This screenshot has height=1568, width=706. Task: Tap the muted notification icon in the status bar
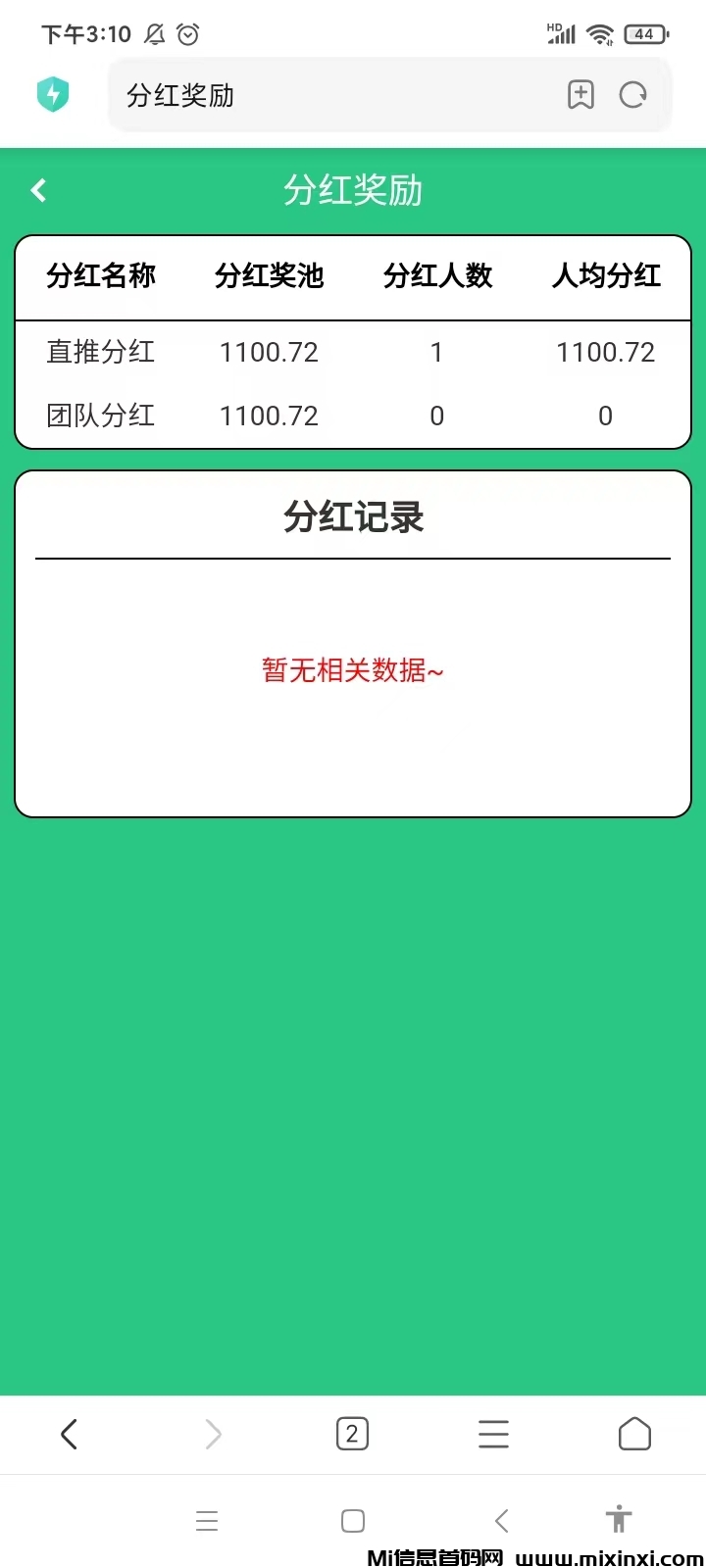(x=153, y=33)
